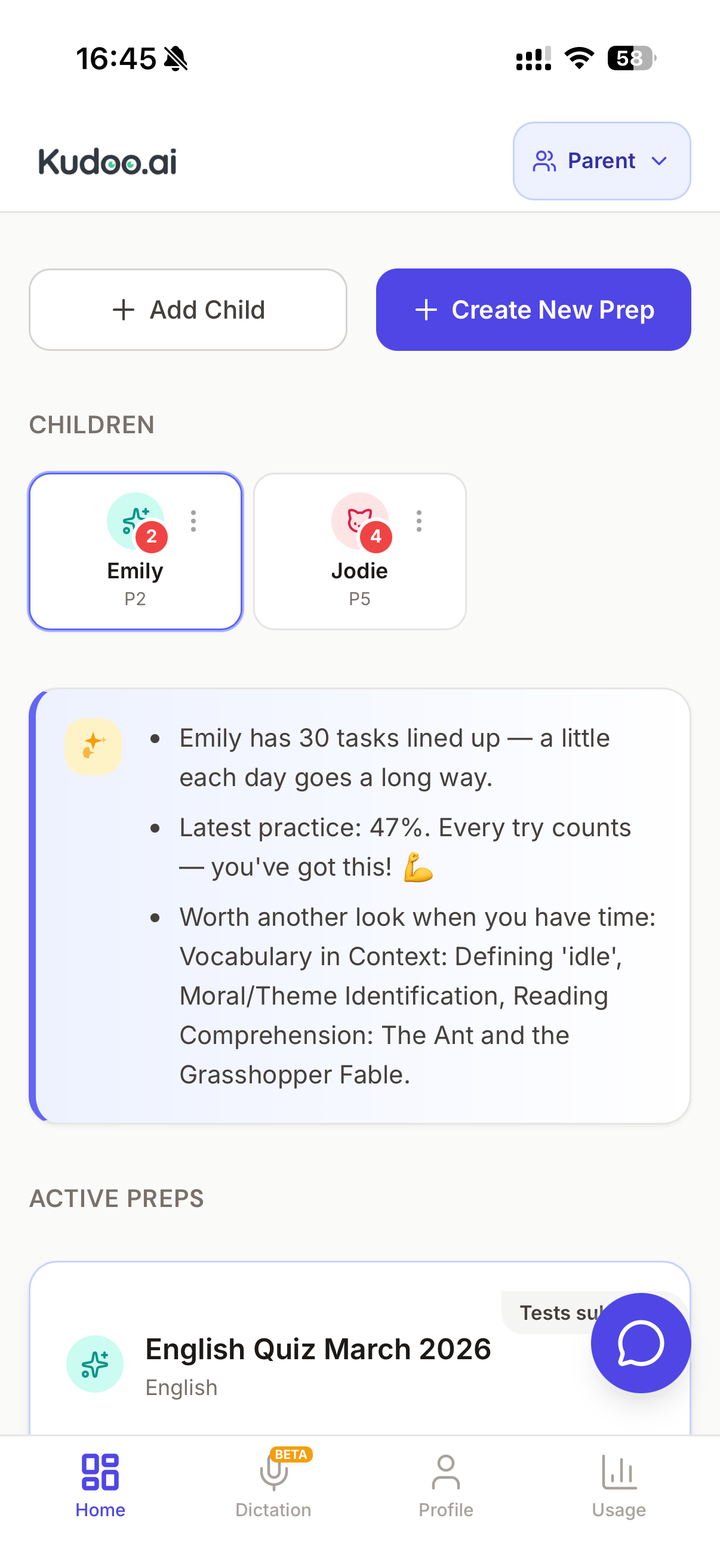This screenshot has height=1565, width=720.
Task: Switch to the Dictation tab
Action: click(273, 1485)
